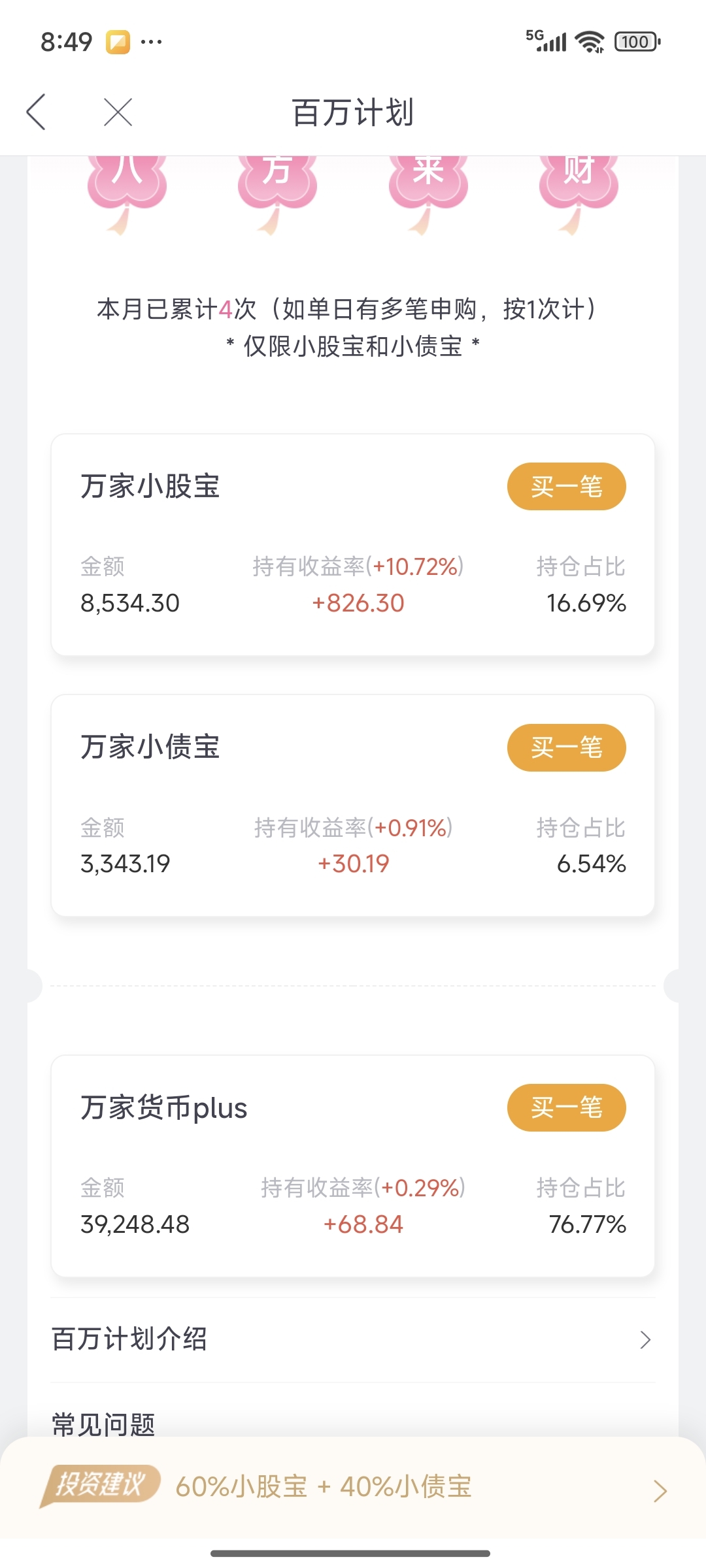Tap 买一笔 for 万家货币plus
The image size is (706, 1568).
click(x=566, y=1107)
